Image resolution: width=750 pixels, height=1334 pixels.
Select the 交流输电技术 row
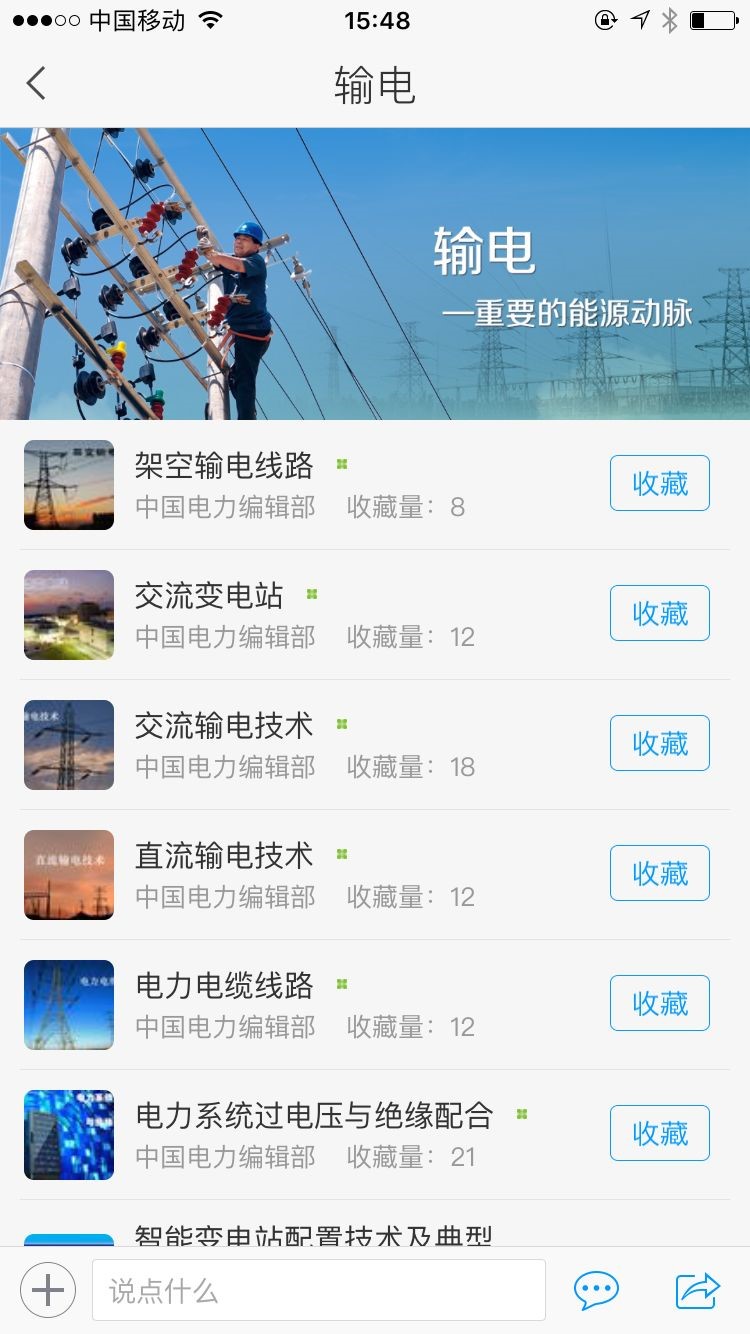224,726
